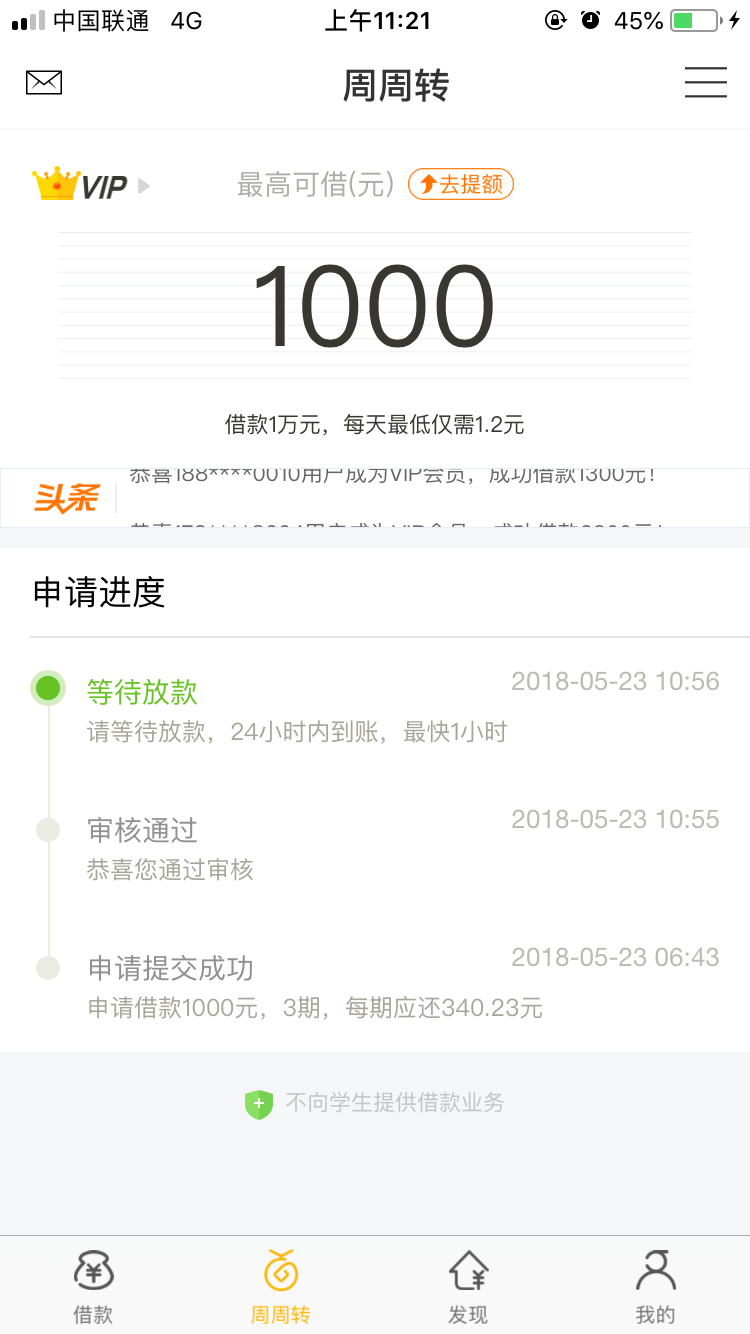Screen dimensions: 750x1334
Task: Tap 去提额 to raise limit
Action: coord(461,184)
